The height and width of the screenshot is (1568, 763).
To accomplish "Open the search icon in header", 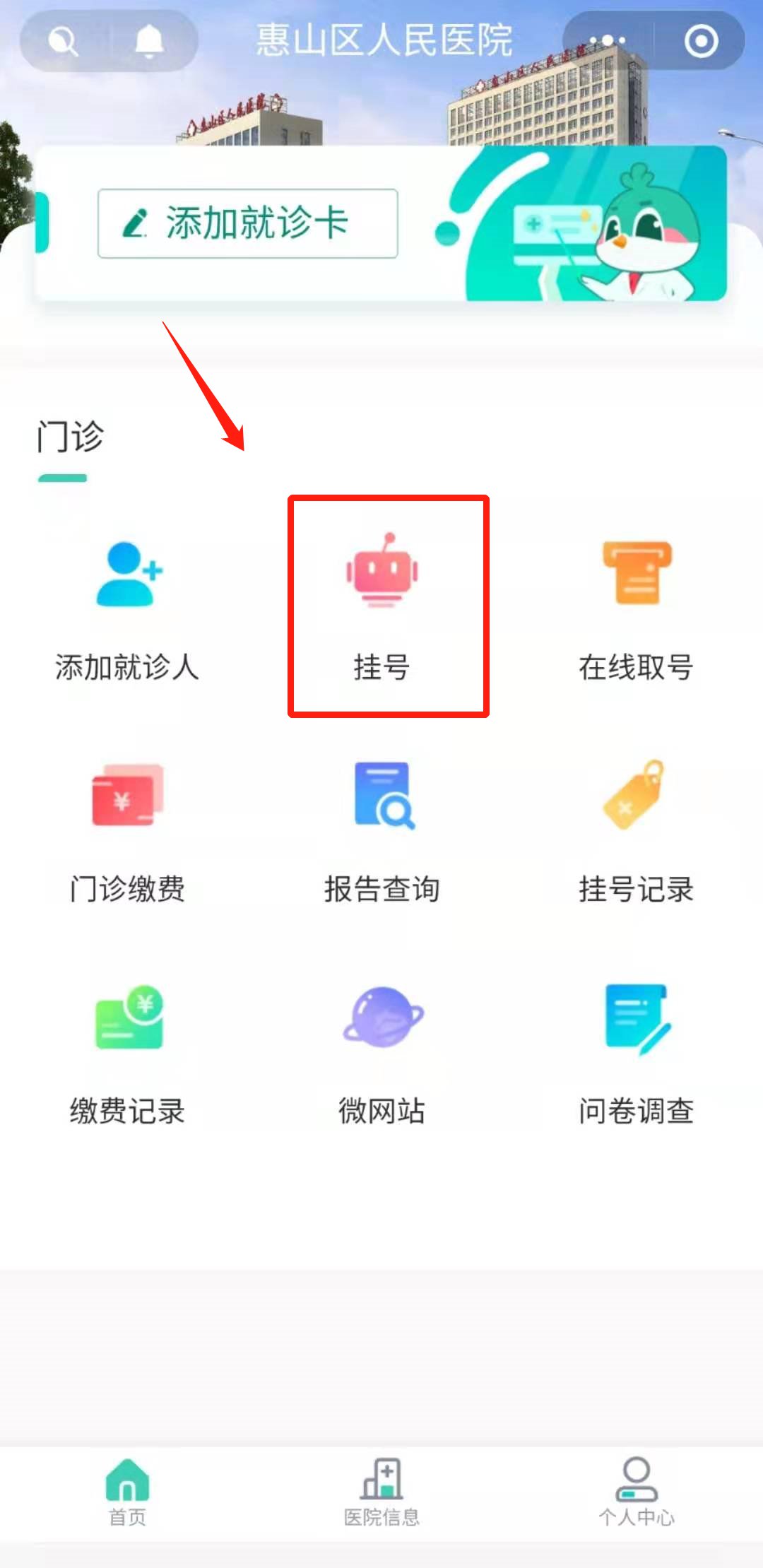I will point(64,42).
